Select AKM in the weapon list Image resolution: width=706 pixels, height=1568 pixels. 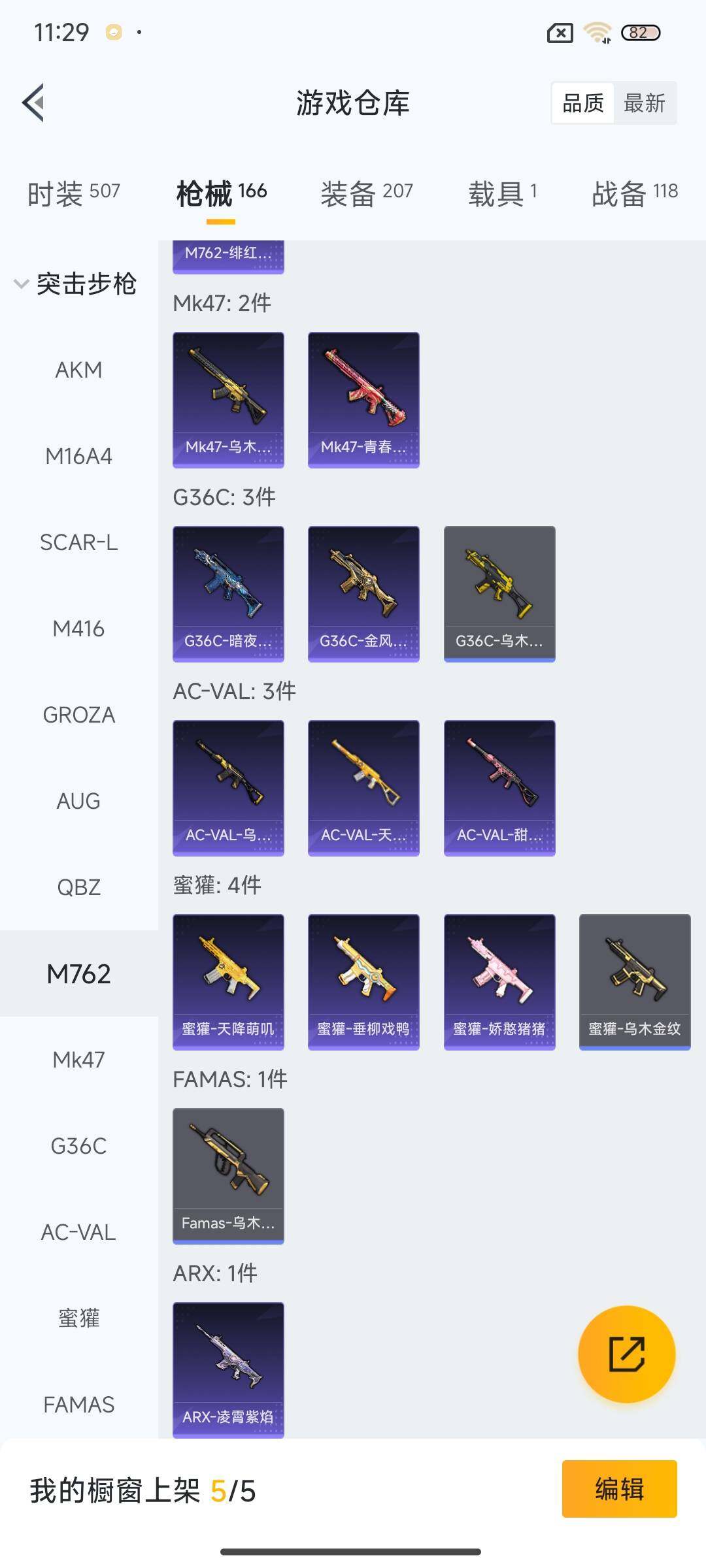[x=78, y=370]
